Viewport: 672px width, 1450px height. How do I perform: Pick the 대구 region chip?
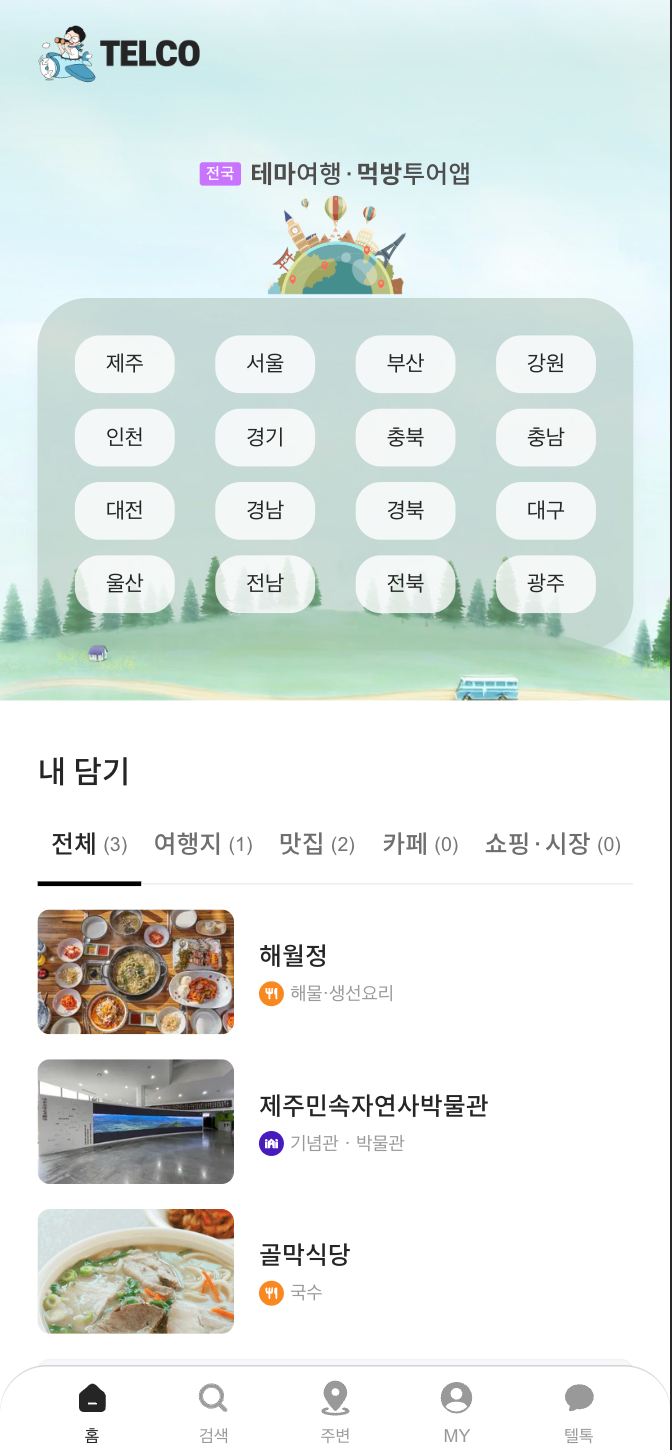pos(546,510)
